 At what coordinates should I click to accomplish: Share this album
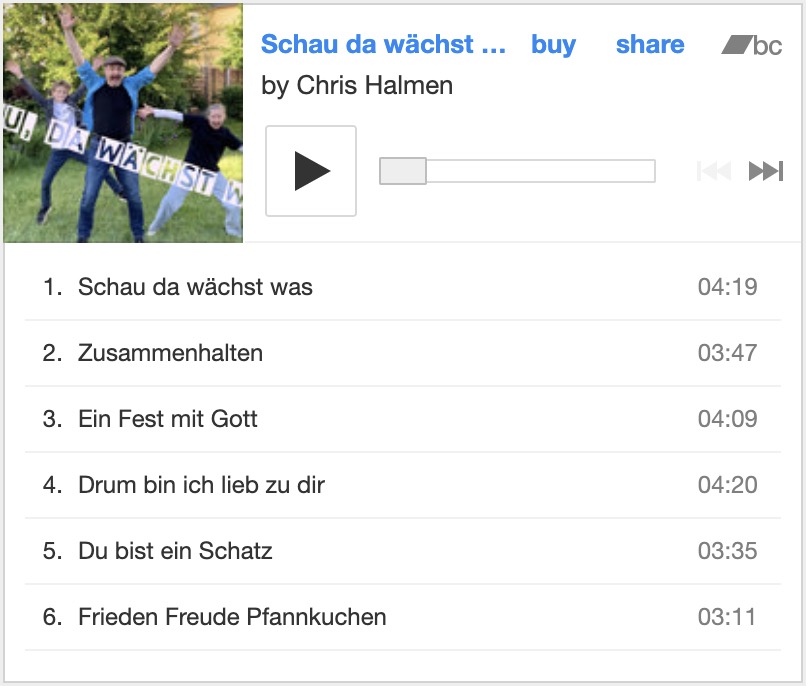tap(650, 45)
